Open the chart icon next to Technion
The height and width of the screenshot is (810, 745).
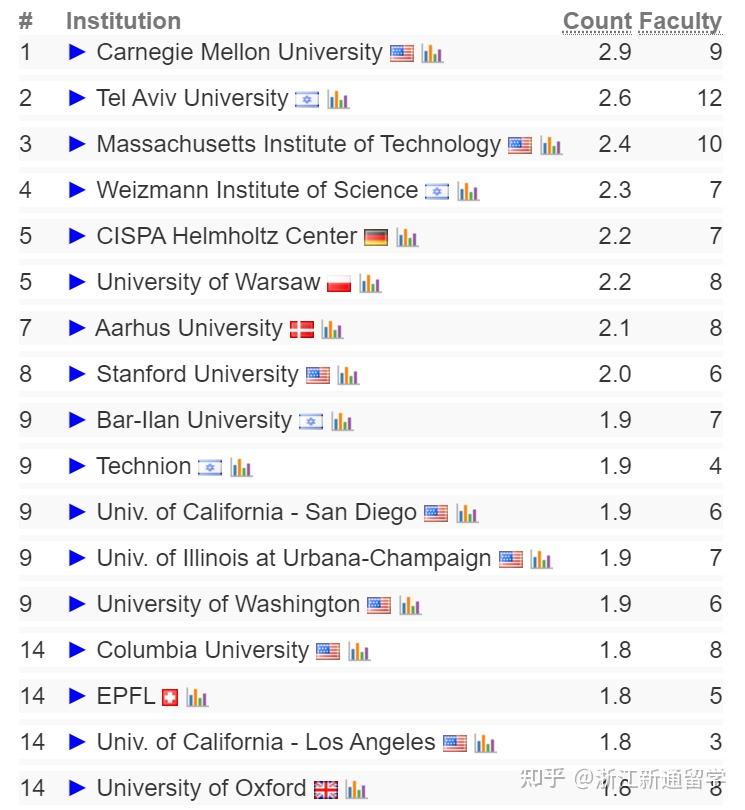241,467
